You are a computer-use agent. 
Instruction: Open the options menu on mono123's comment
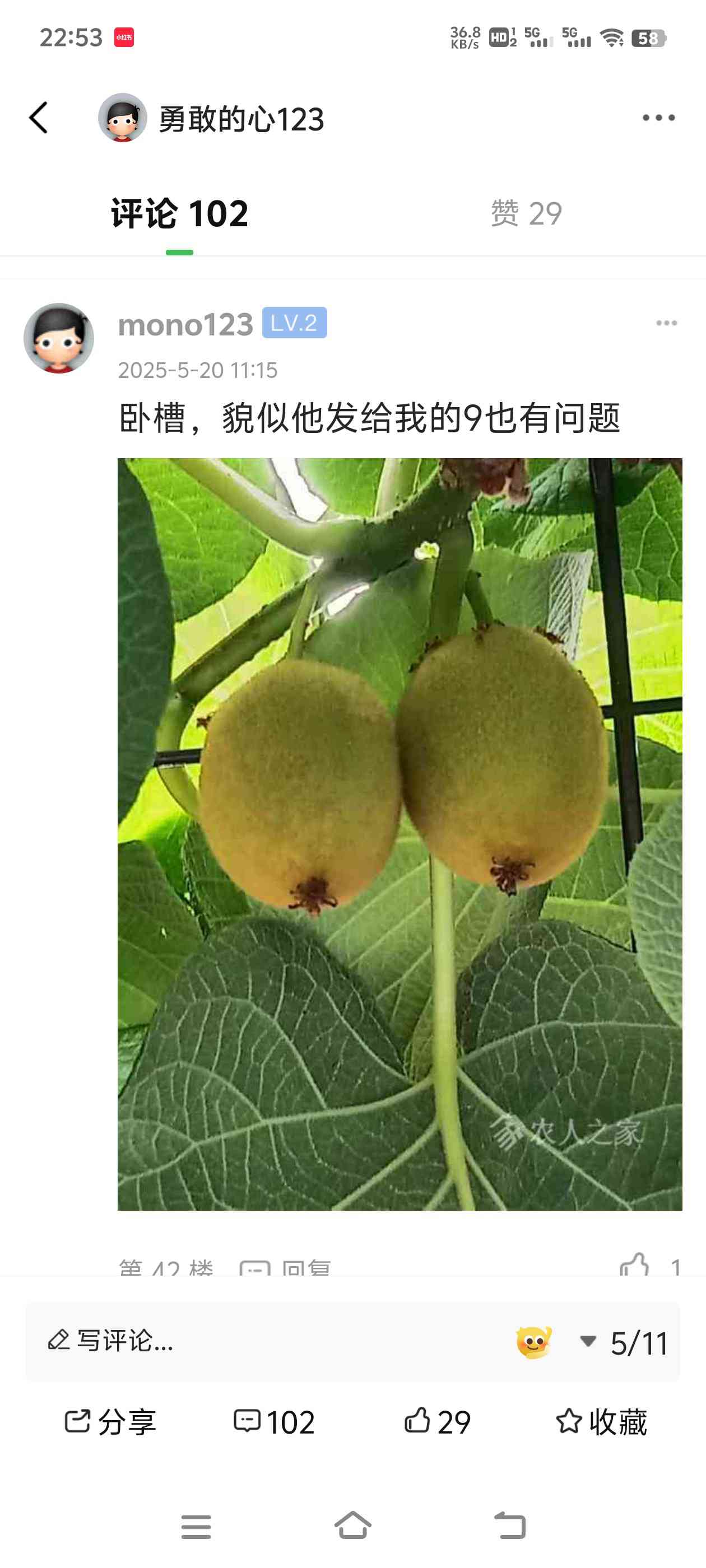tap(666, 323)
